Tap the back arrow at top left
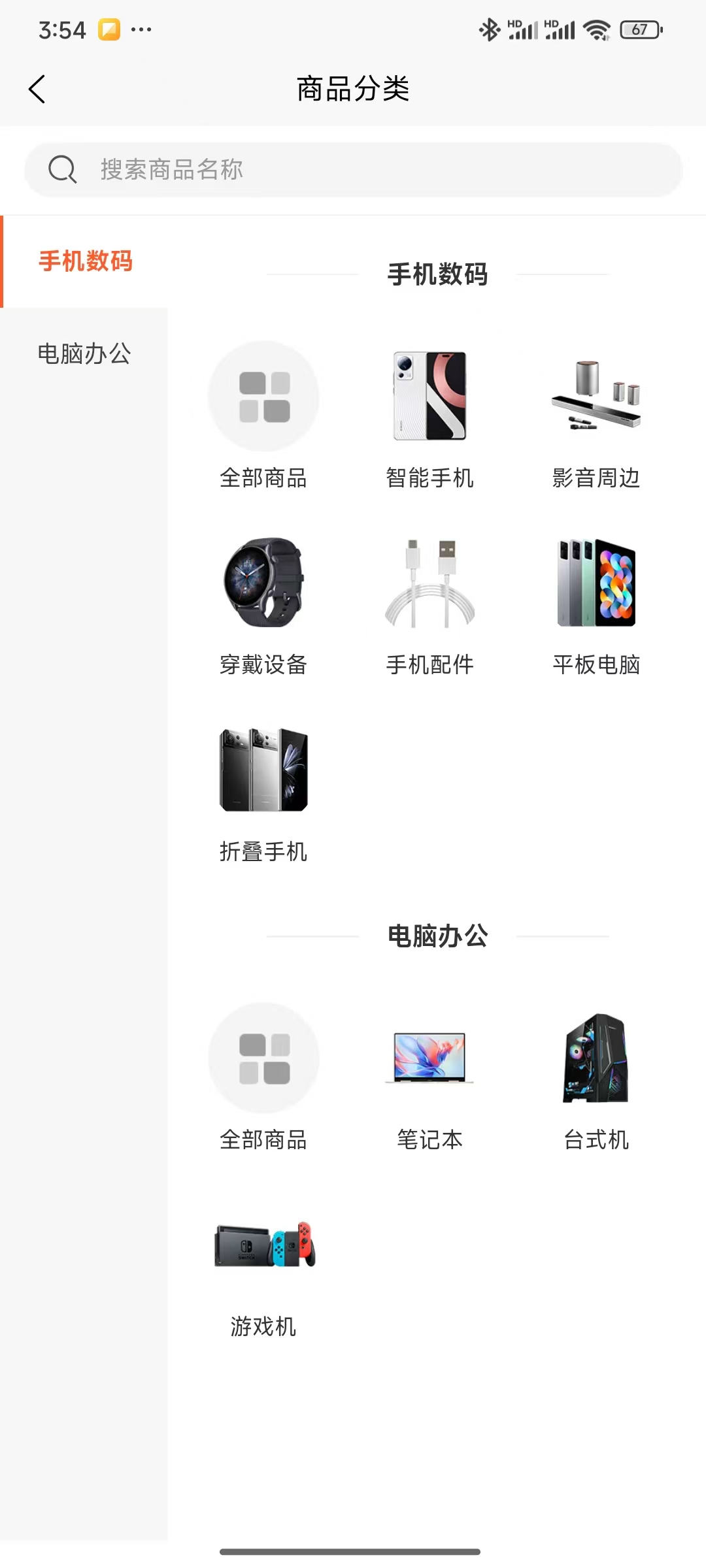The height and width of the screenshot is (1568, 706). point(37,88)
